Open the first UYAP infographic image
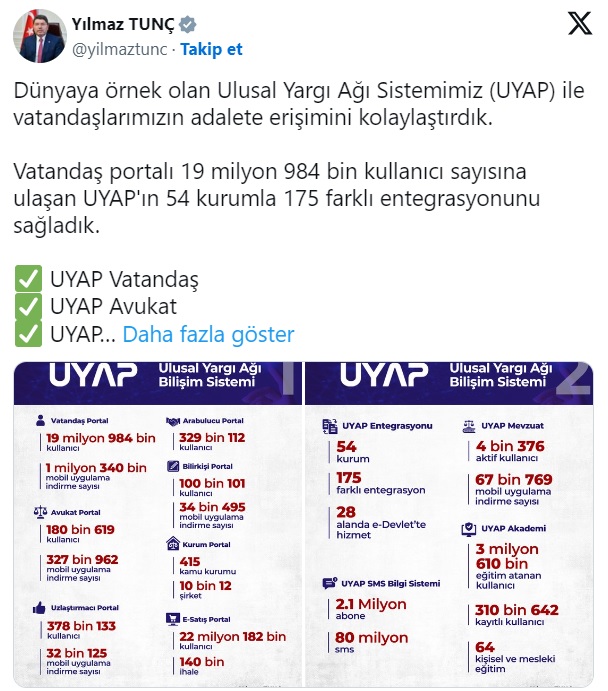This screenshot has width=608, height=691. click(158, 524)
